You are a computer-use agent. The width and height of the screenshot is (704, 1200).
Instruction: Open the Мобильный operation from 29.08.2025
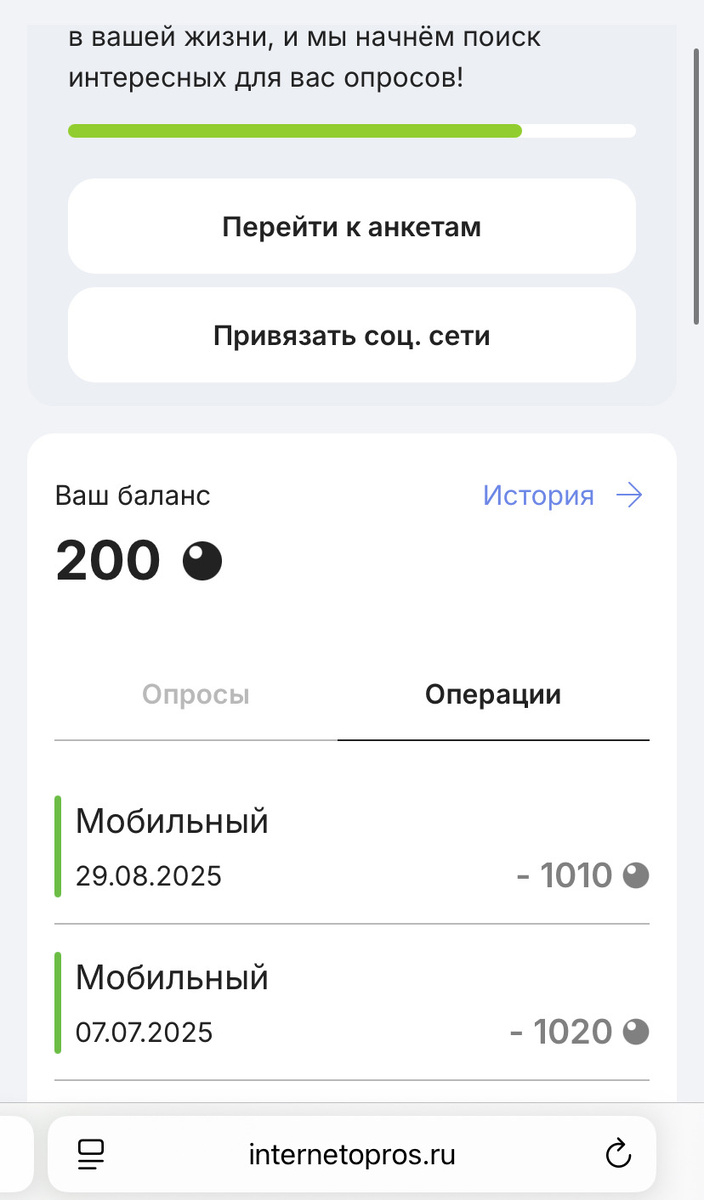pyautogui.click(x=351, y=847)
